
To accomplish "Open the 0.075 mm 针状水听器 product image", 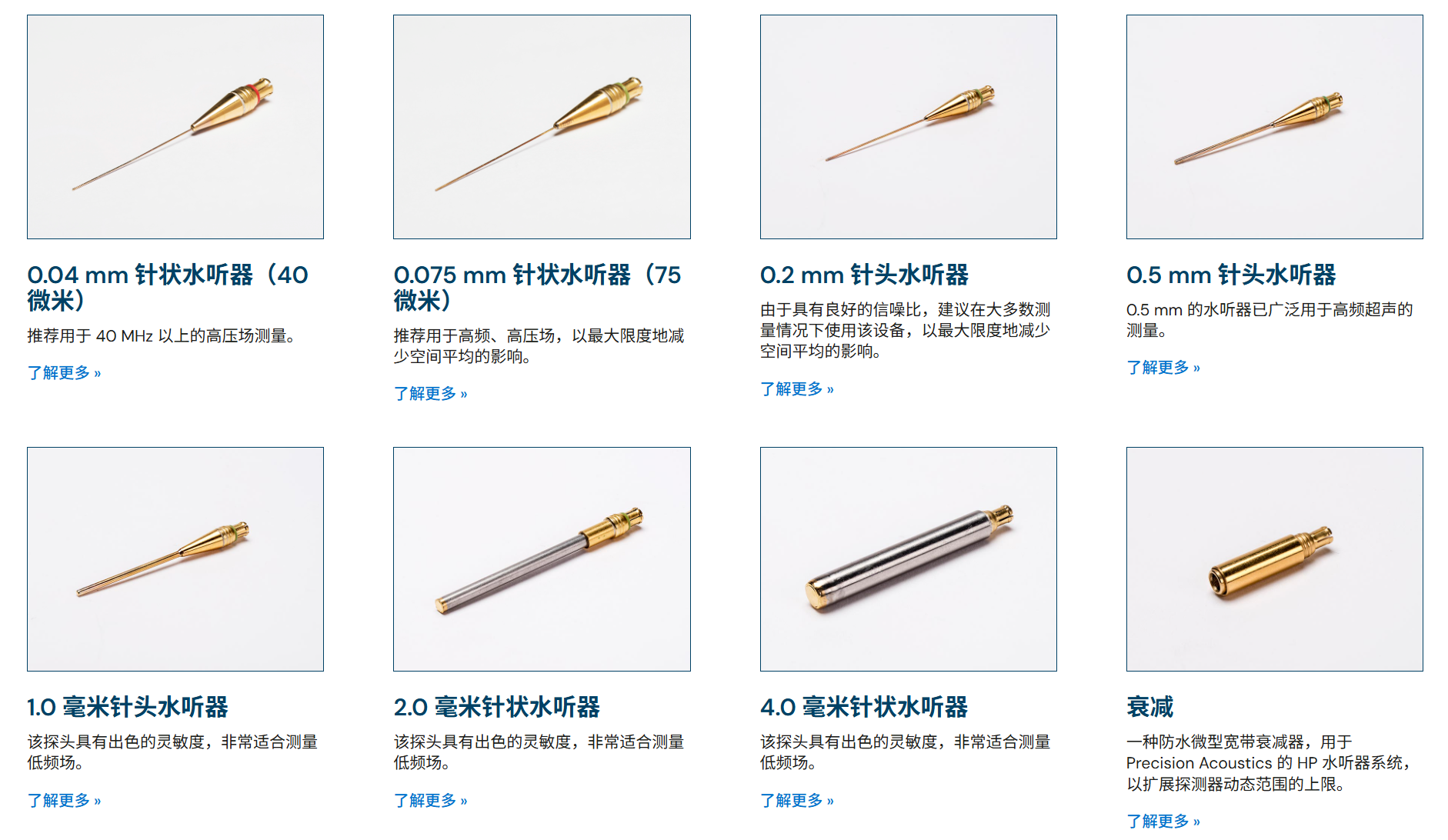I will click(542, 127).
